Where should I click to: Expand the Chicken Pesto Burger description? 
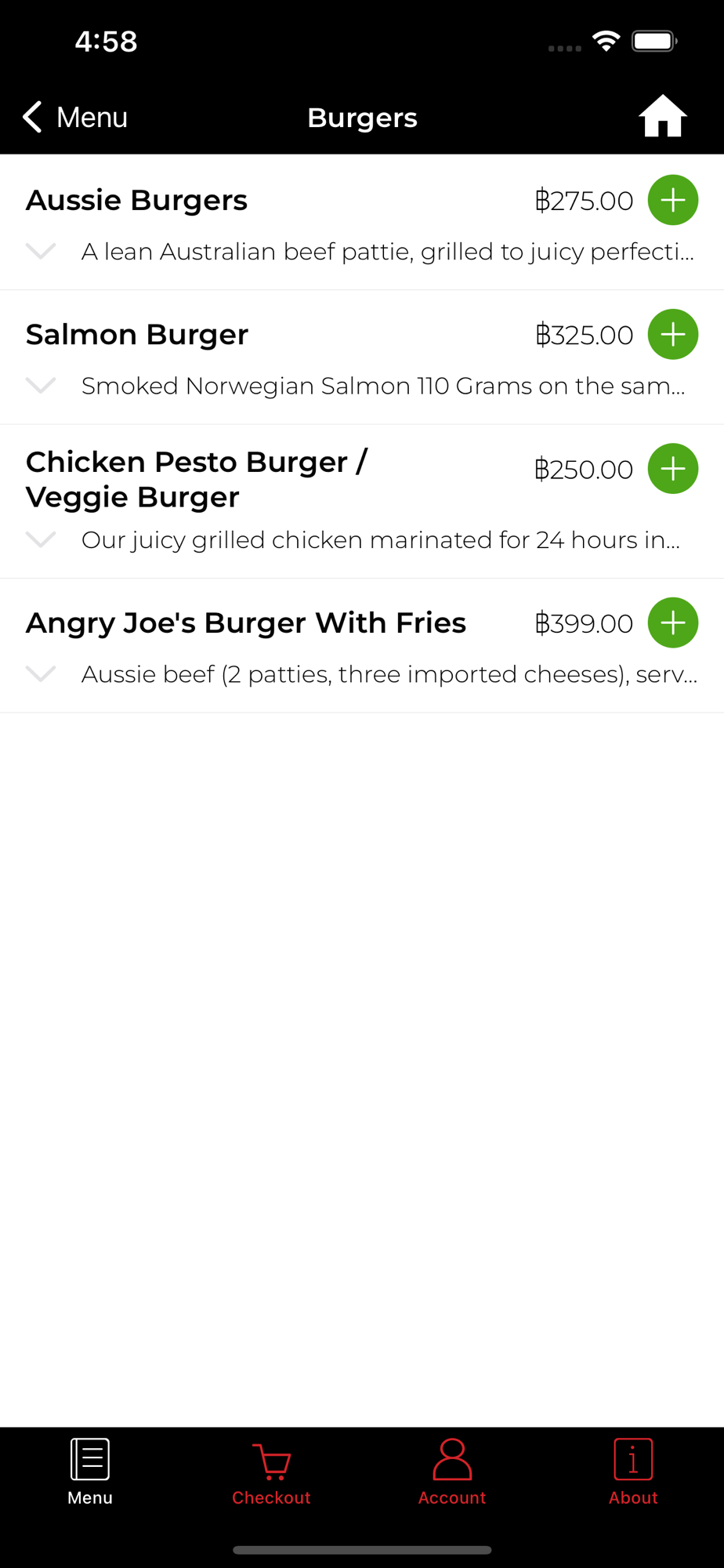[x=41, y=539]
